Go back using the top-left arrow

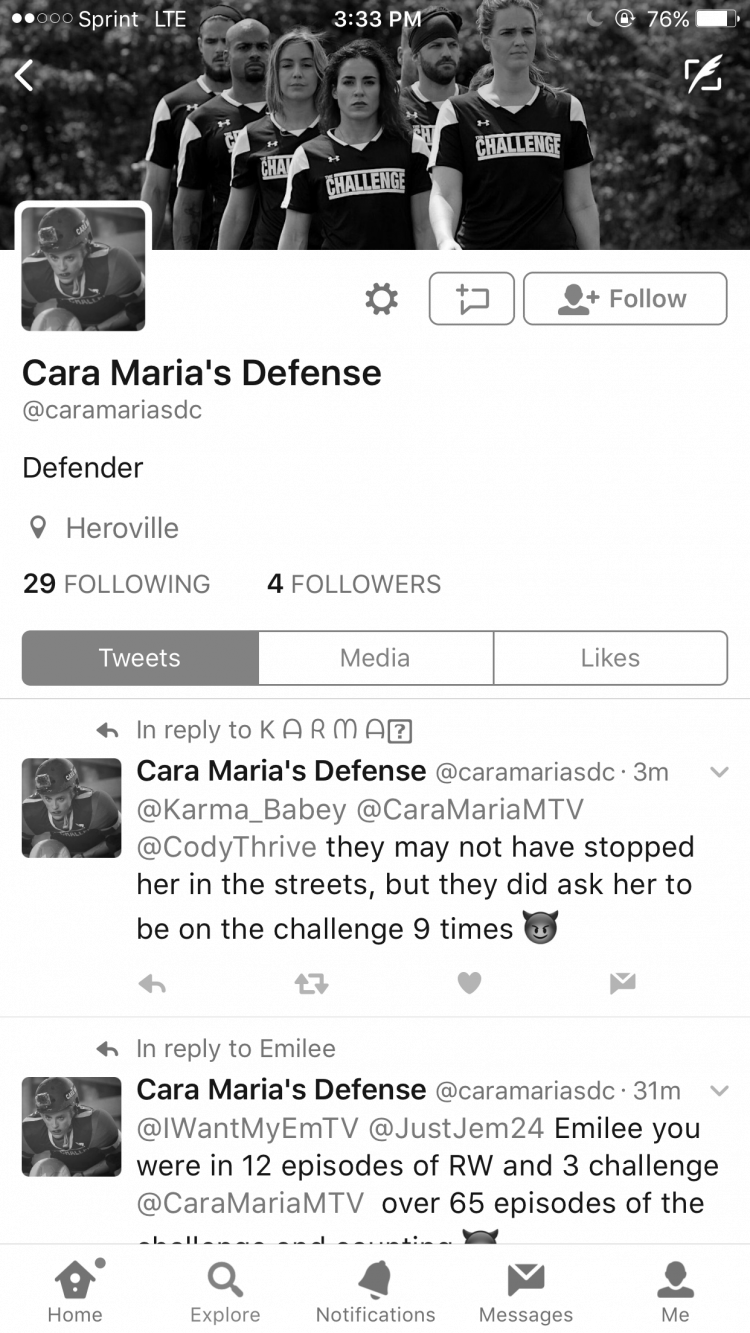(25, 75)
